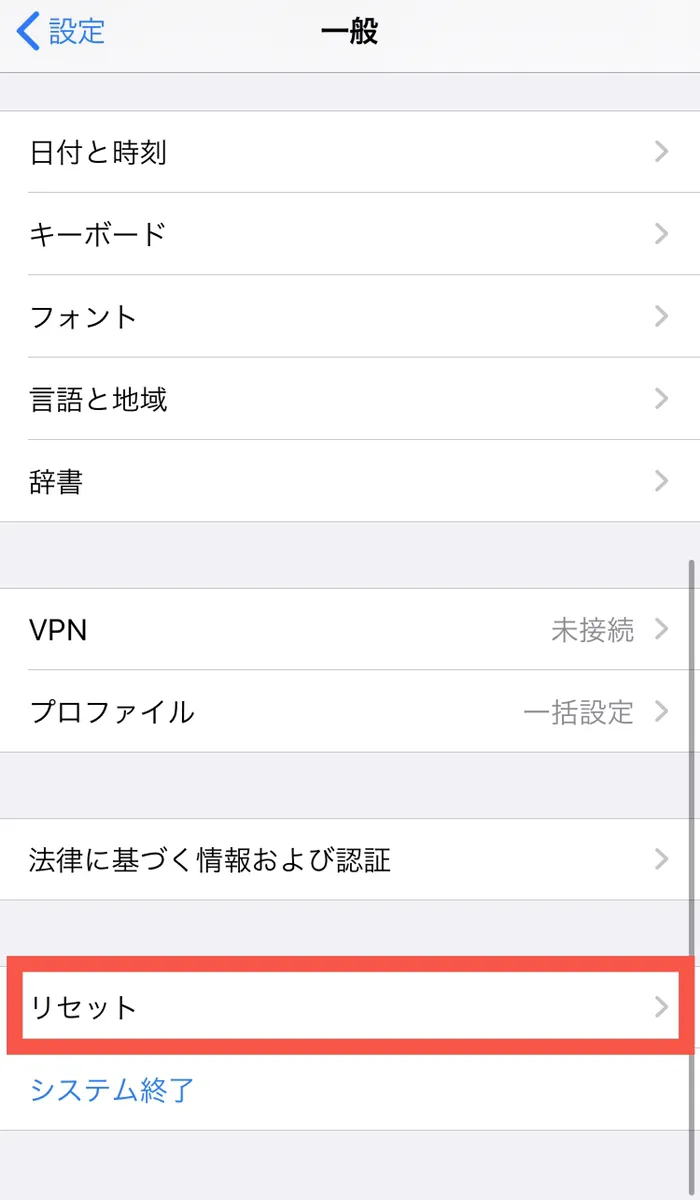
Task: Tap システム終了 to shut down
Action: 112,1089
